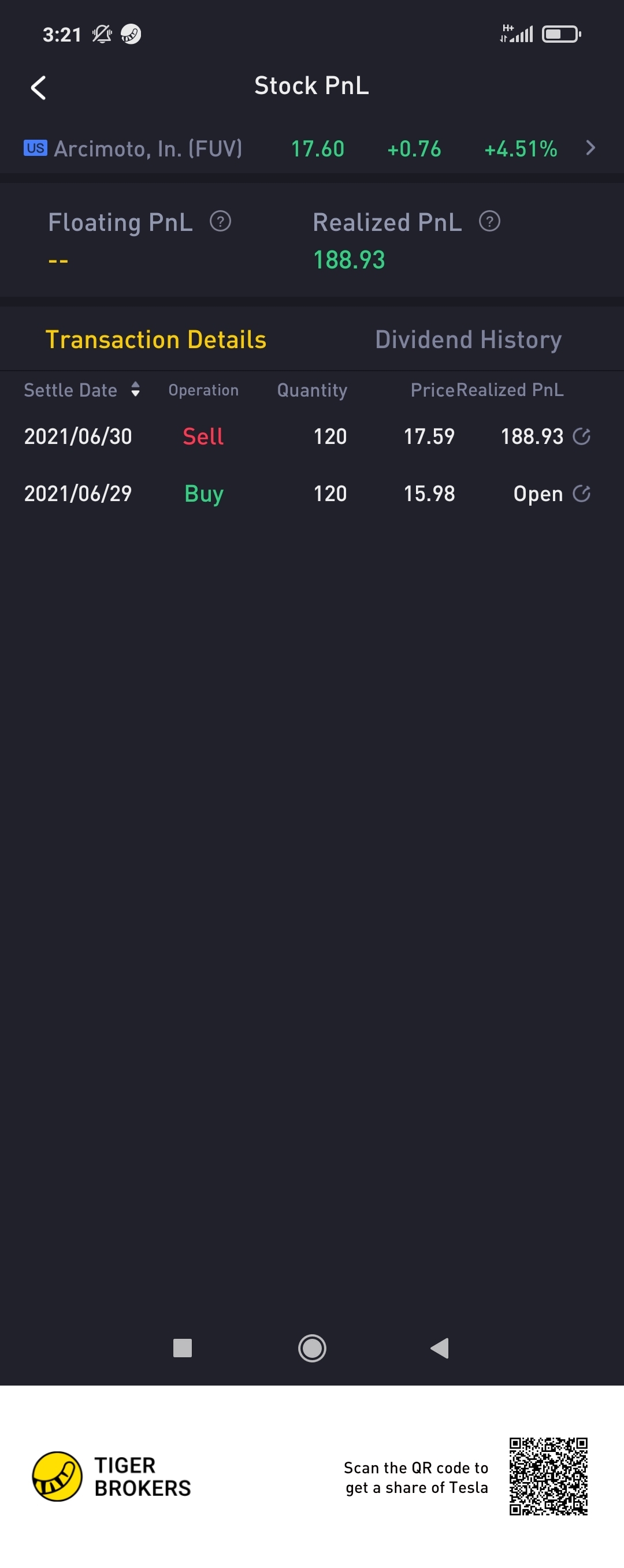Open recent apps via square button
The image size is (624, 1568).
[182, 1347]
